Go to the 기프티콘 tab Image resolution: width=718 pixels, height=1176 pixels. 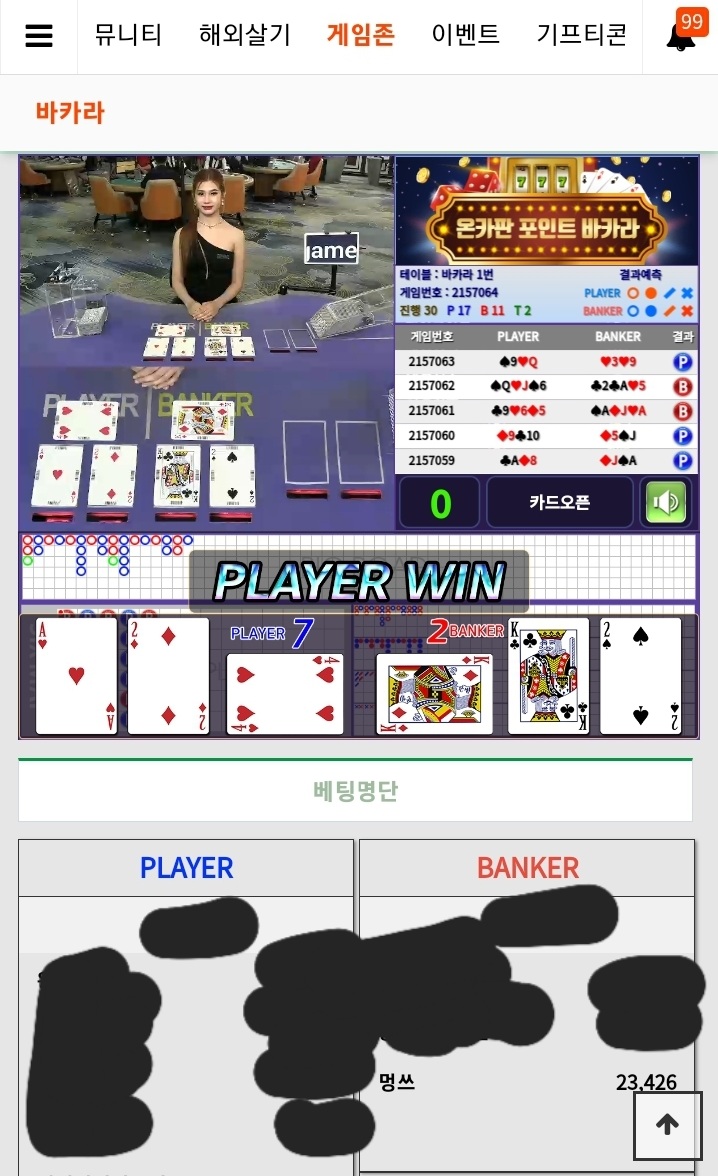[582, 35]
